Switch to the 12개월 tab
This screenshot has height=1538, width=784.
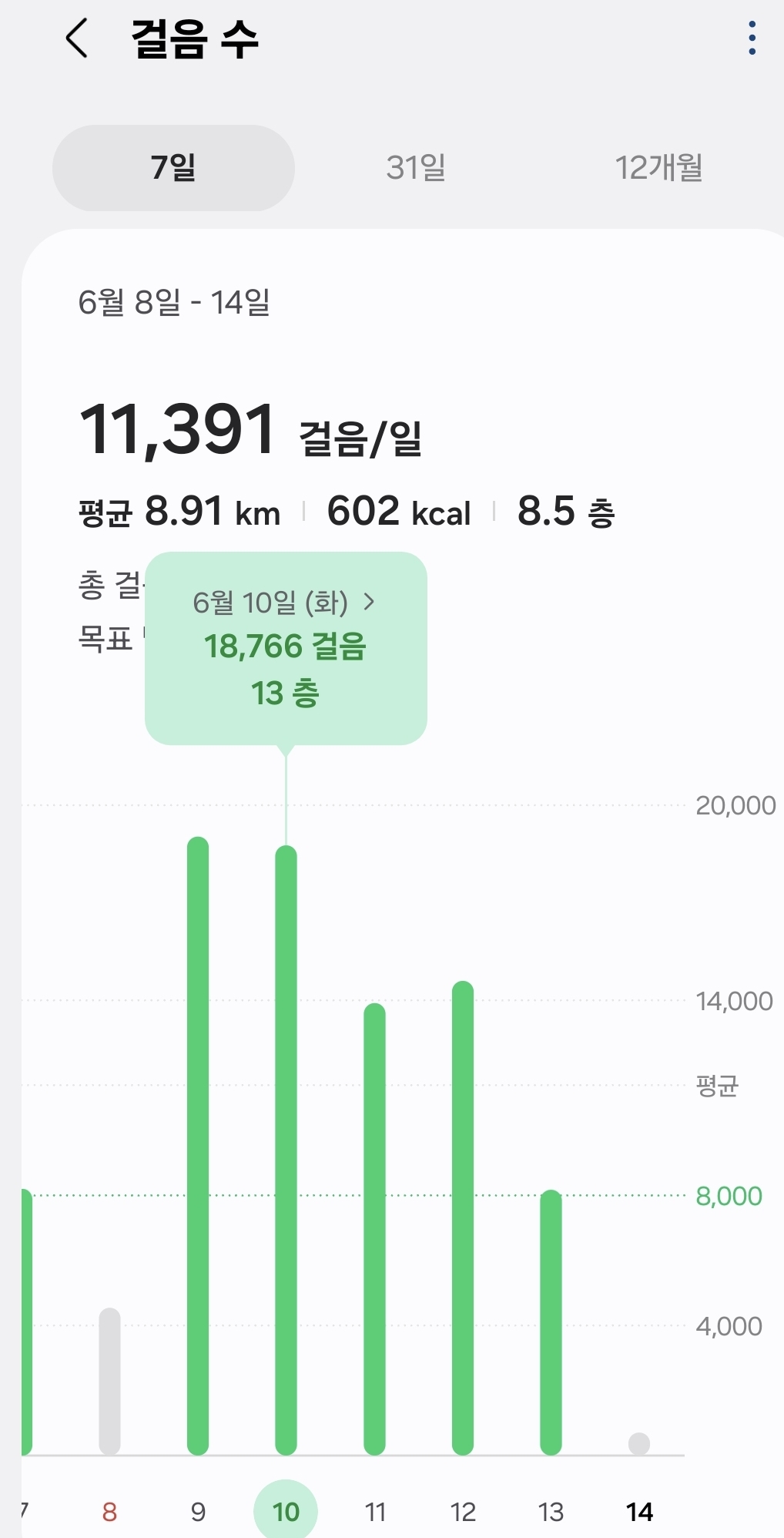(x=658, y=168)
